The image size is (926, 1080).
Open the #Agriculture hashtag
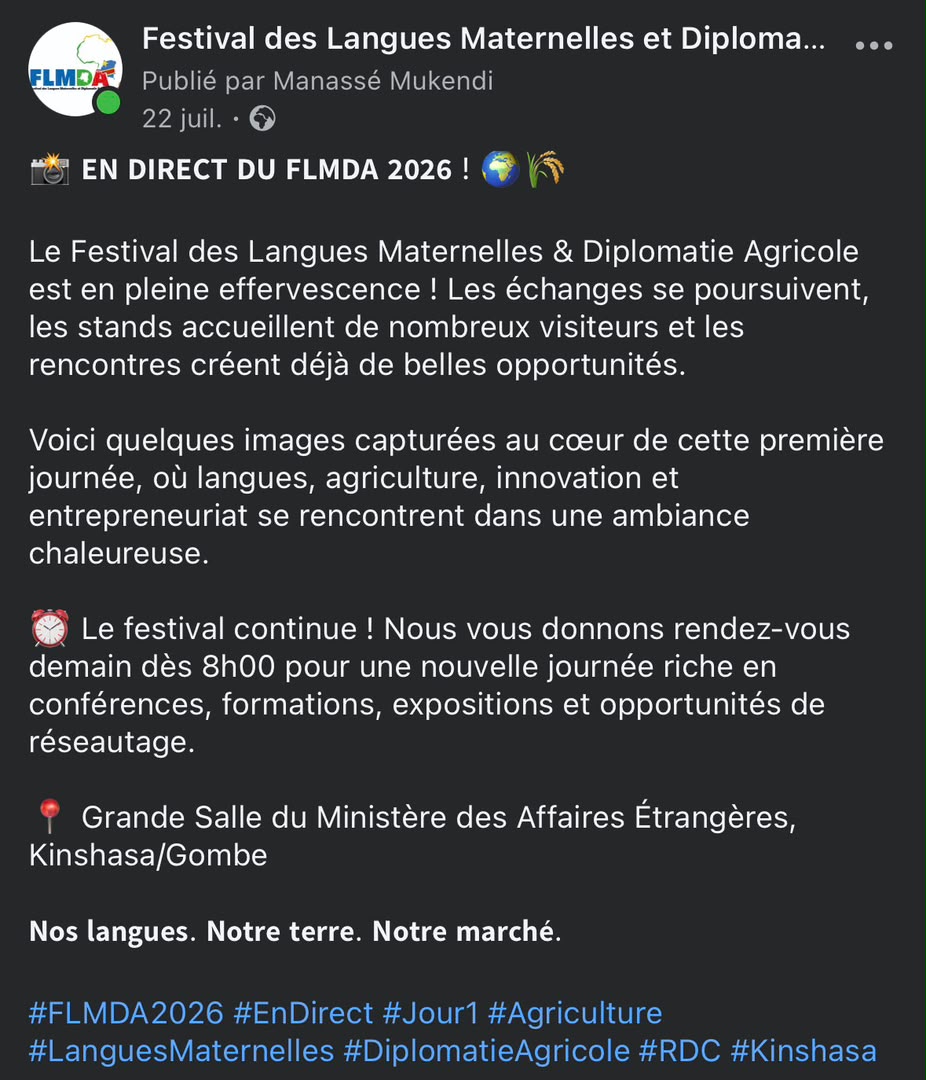[x=575, y=1013]
